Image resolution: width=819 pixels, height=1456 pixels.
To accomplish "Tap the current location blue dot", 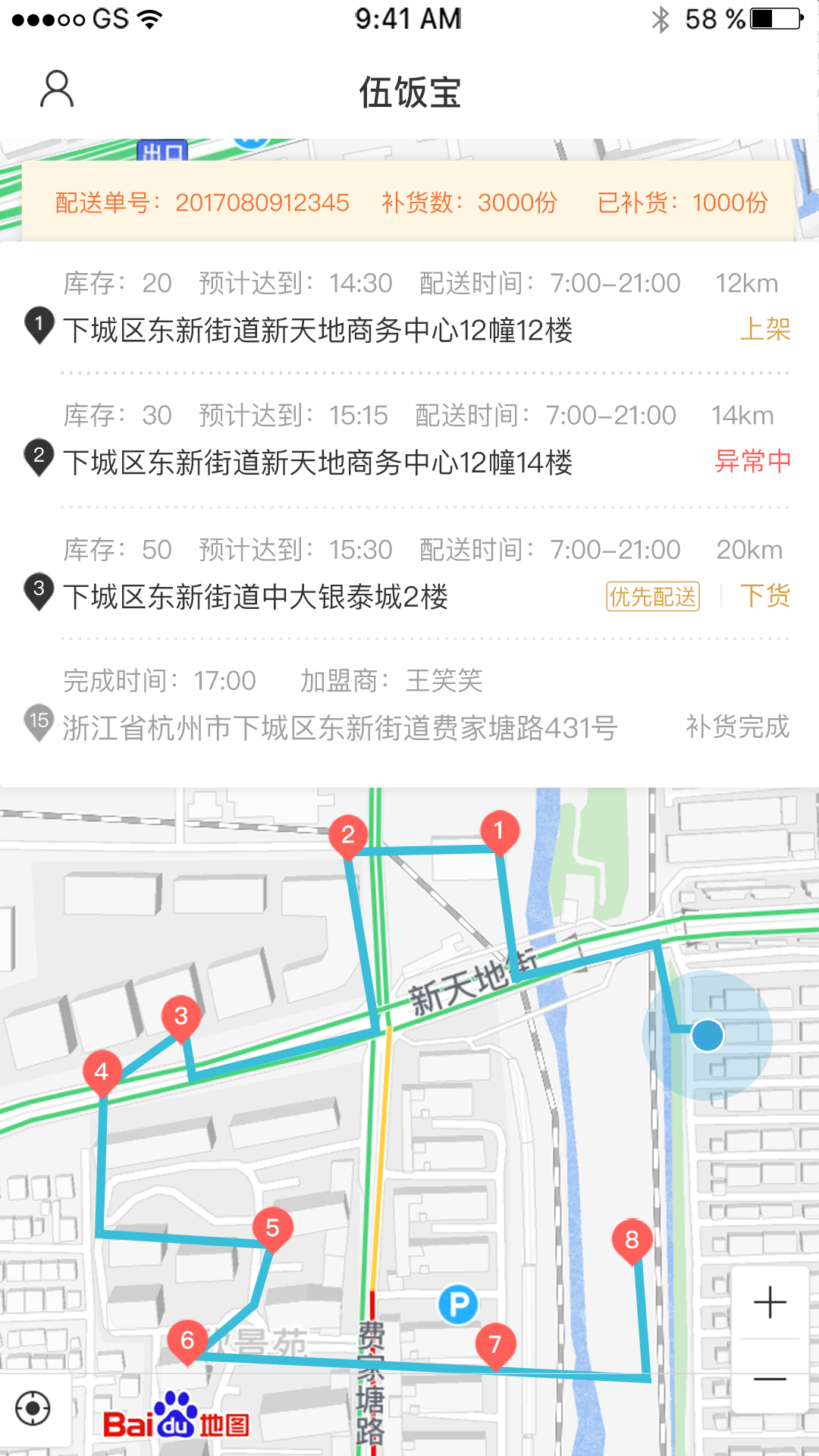I will pos(706,1035).
